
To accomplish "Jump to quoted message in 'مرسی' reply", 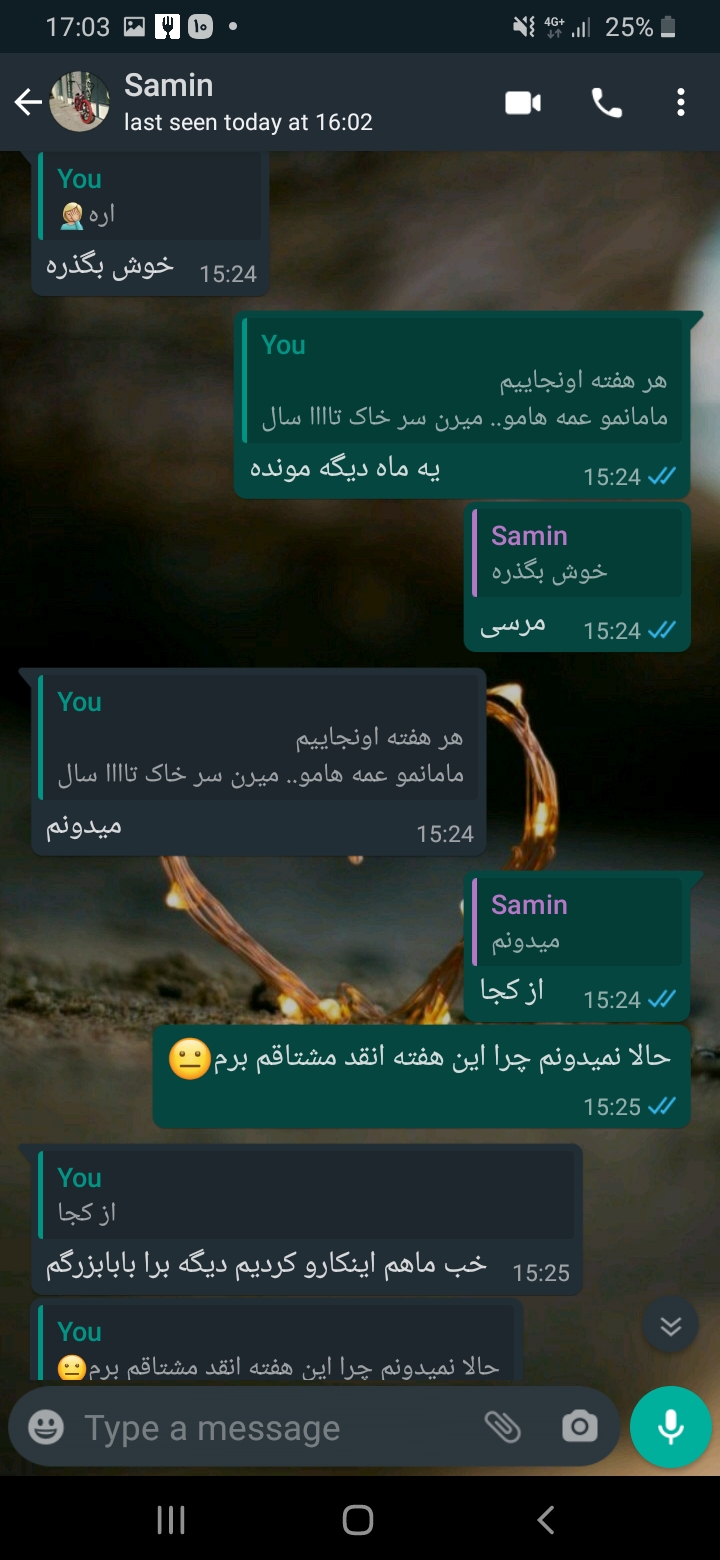I will click(x=577, y=554).
